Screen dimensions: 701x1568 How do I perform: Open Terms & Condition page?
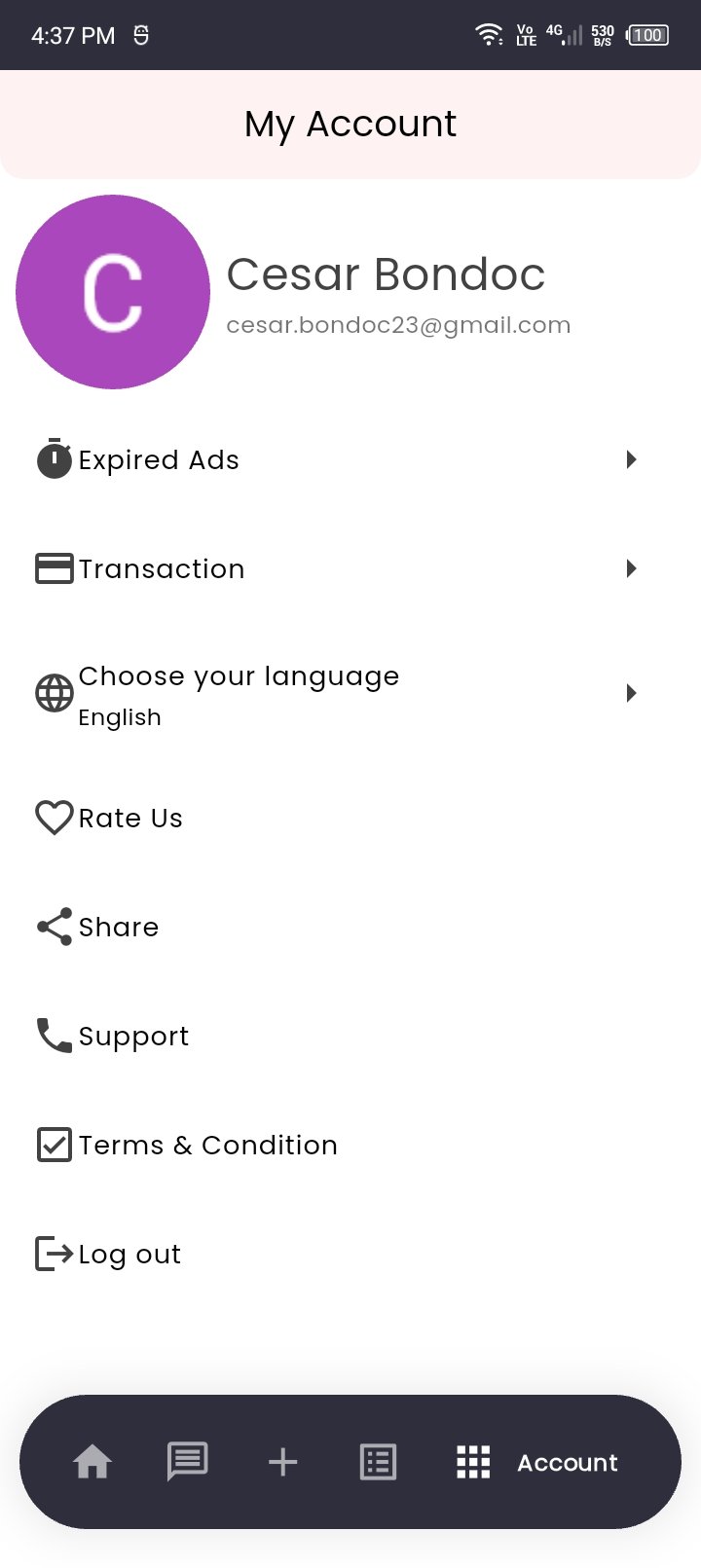point(207,1146)
